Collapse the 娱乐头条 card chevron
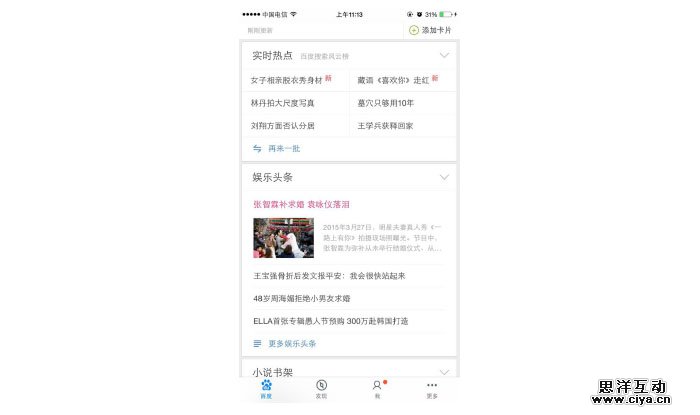Viewport: 700px width, 415px height. pos(445,177)
